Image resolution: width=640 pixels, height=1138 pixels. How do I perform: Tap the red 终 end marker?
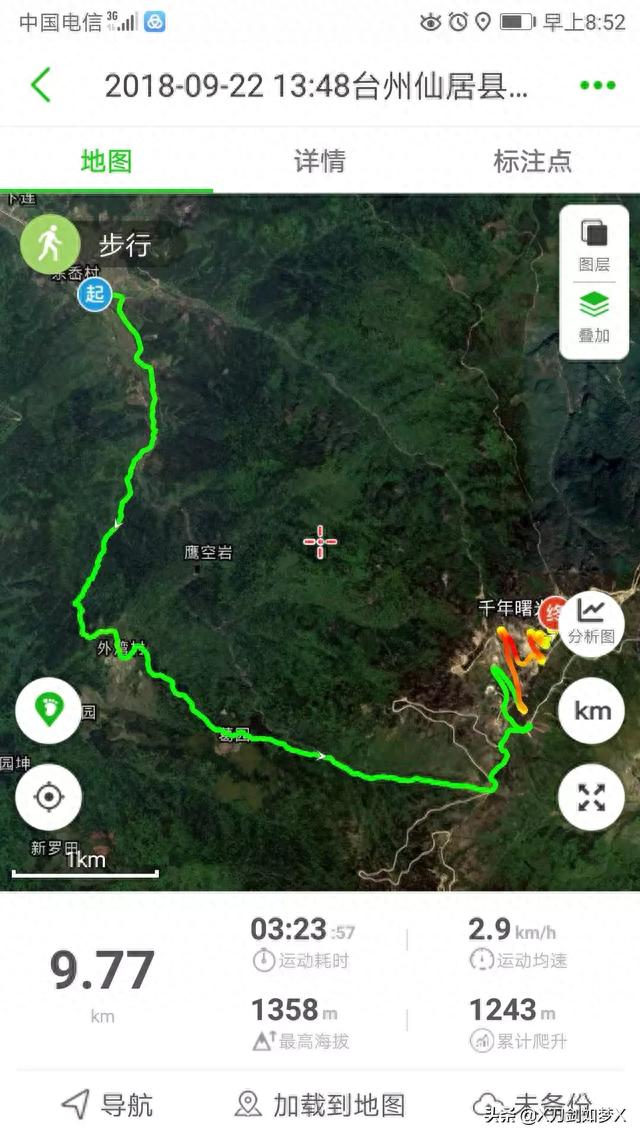[551, 613]
